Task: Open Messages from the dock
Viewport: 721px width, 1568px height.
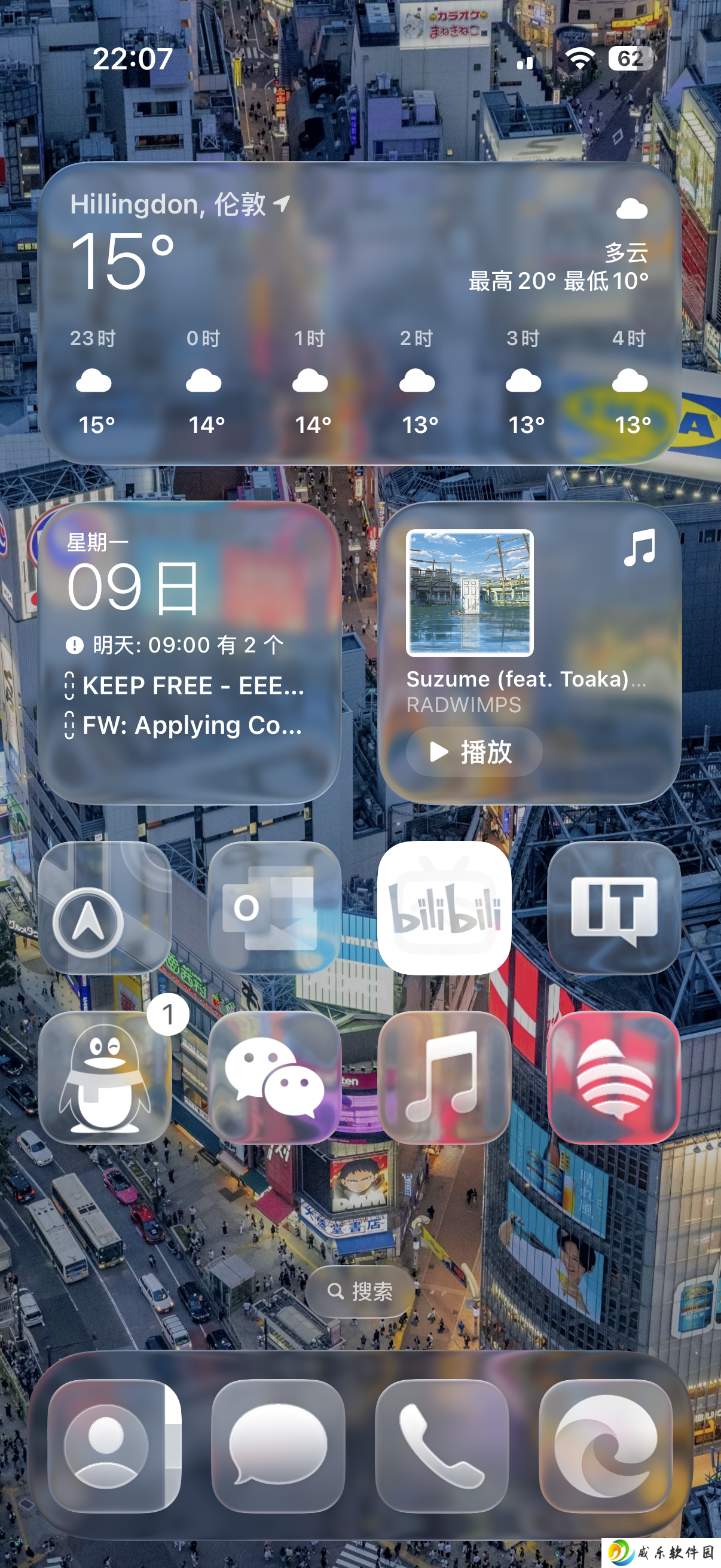Action: coord(277,1445)
